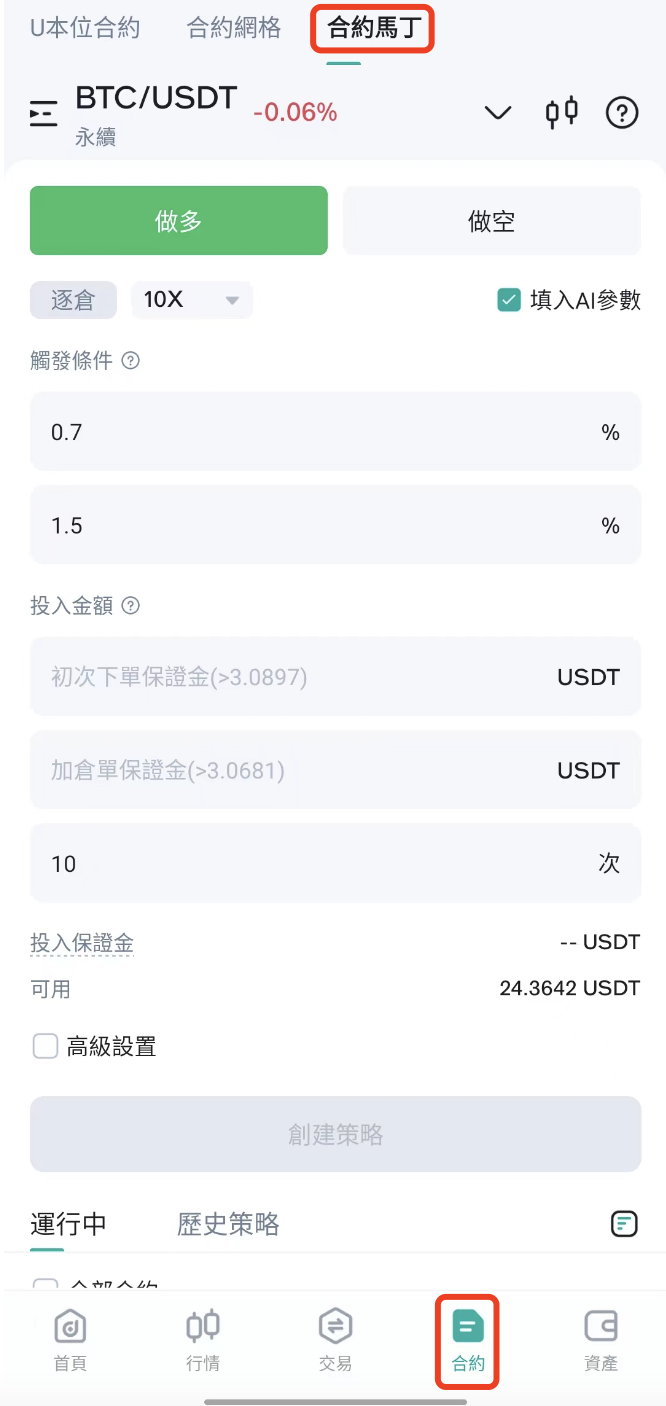
Task: Uncheck the 填入AI參數 checkbox
Action: point(509,299)
